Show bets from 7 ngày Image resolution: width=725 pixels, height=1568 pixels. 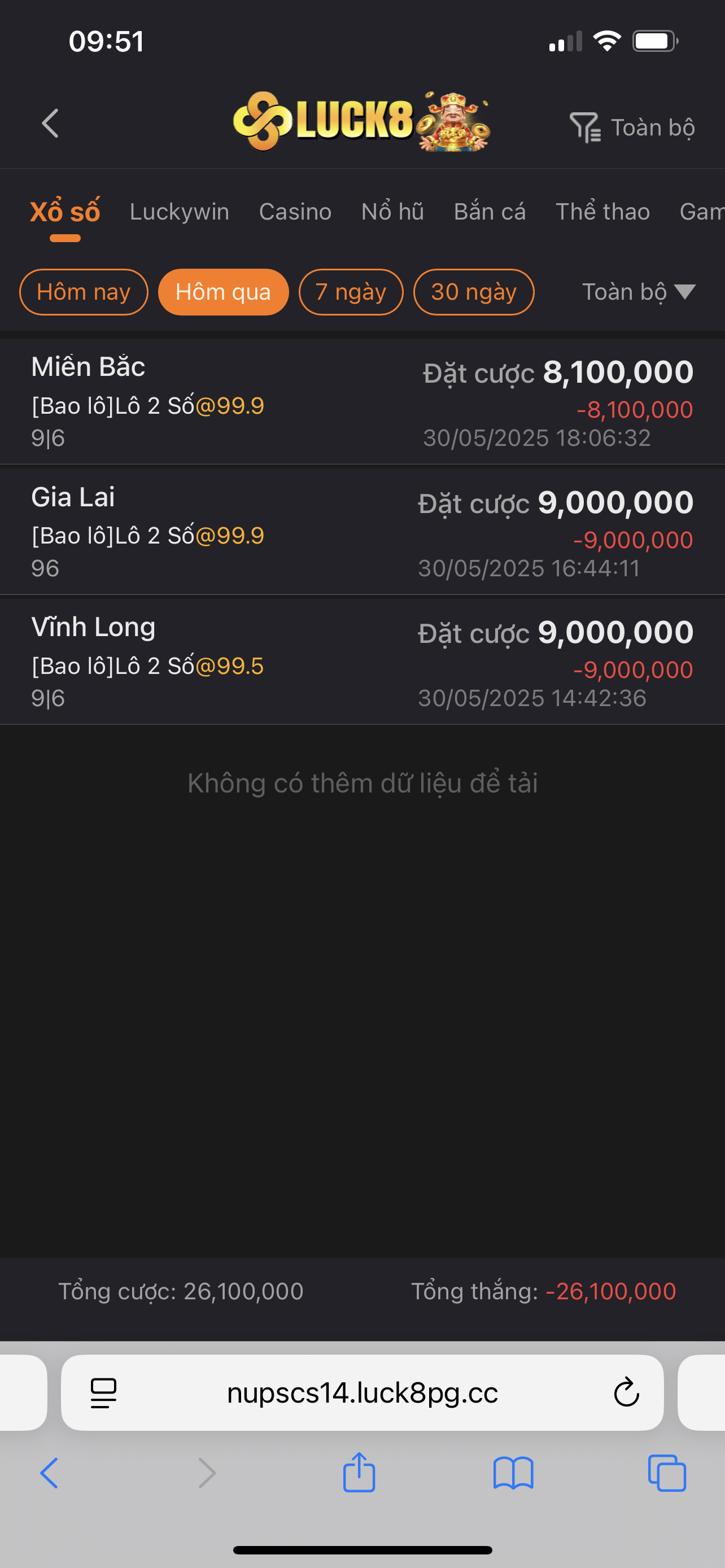(x=351, y=292)
